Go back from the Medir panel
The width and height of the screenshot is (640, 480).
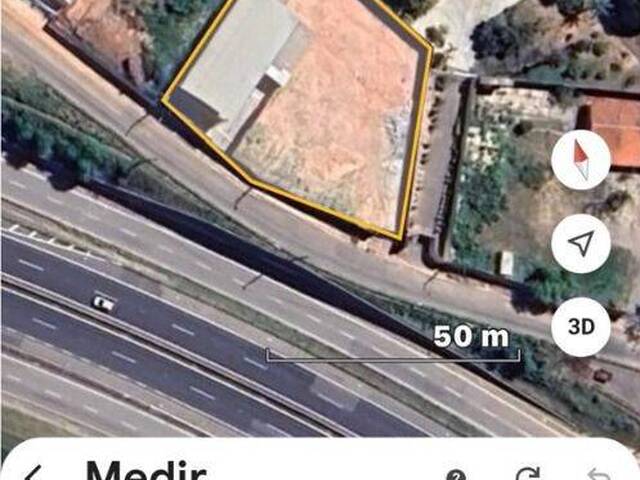pos(33,474)
